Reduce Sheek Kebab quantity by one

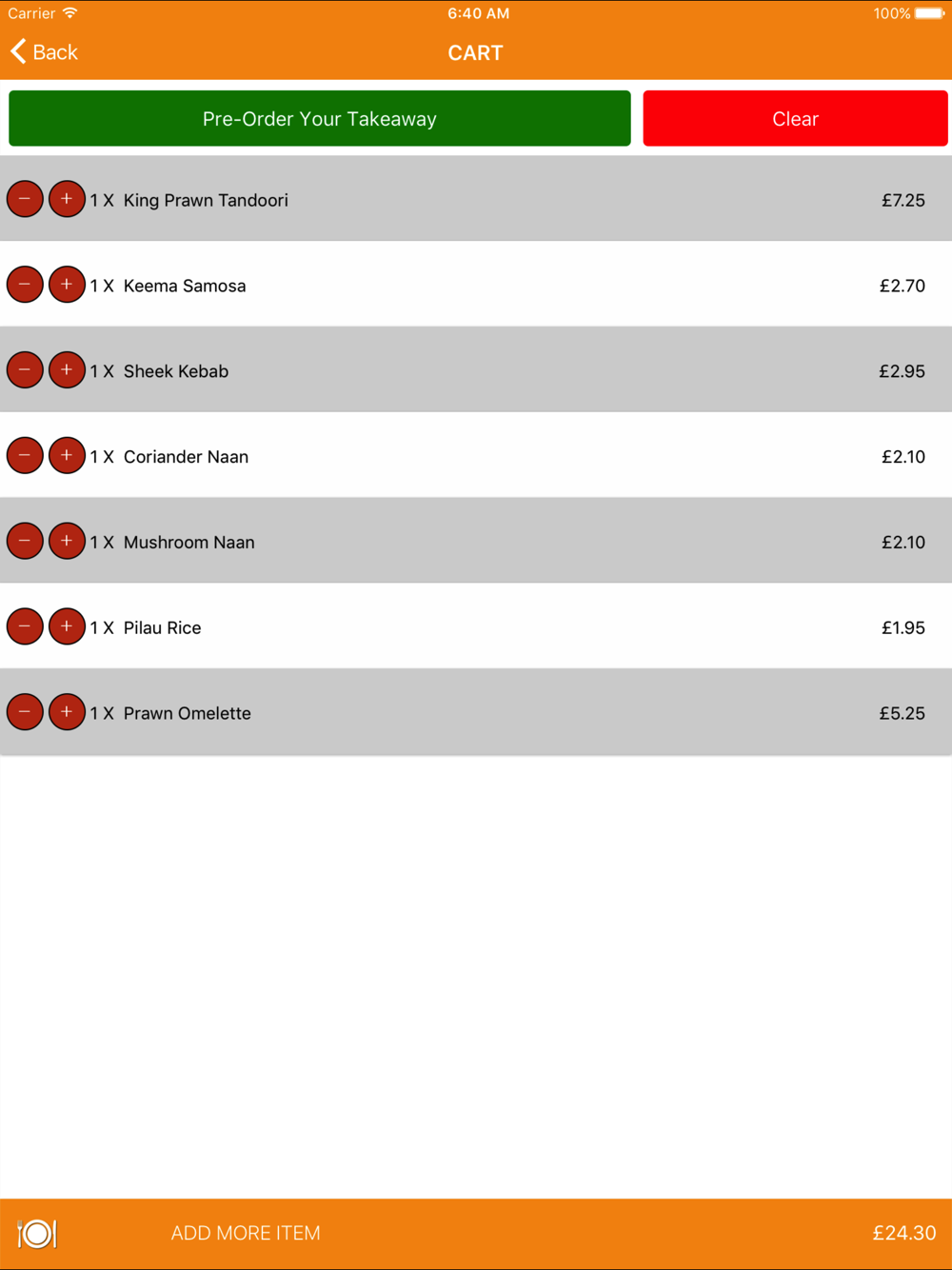[25, 370]
